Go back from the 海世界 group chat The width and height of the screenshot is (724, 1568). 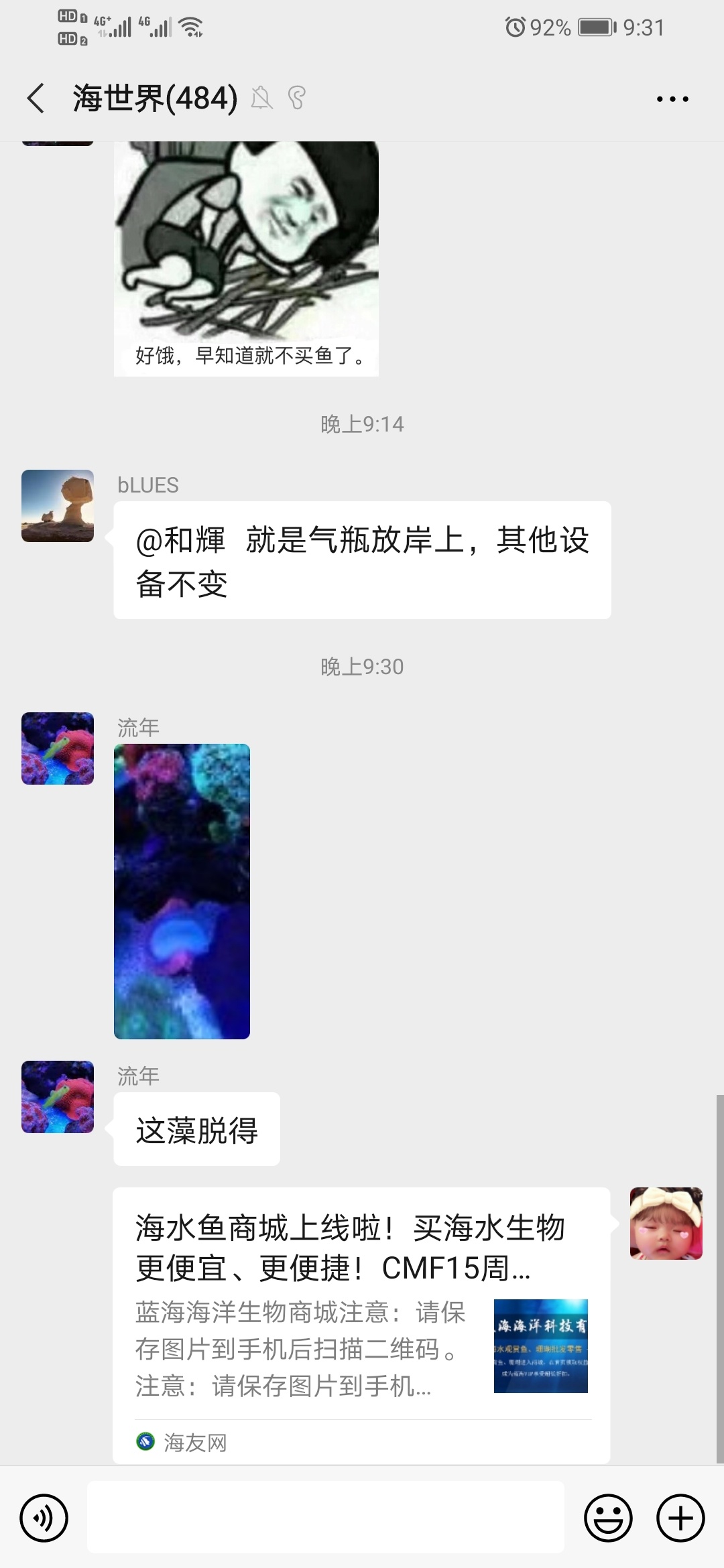[36, 99]
